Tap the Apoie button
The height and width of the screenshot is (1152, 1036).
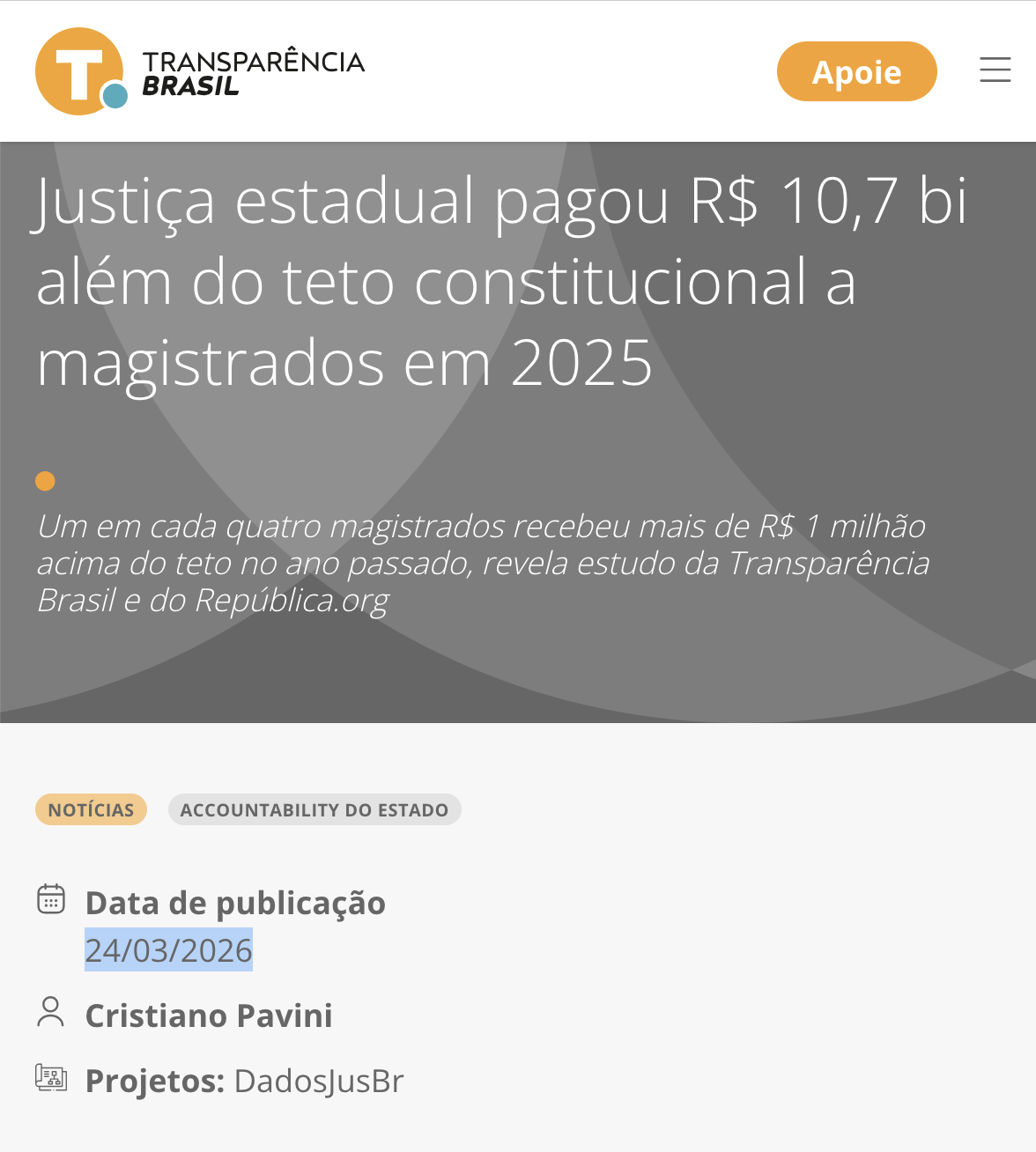(x=856, y=71)
